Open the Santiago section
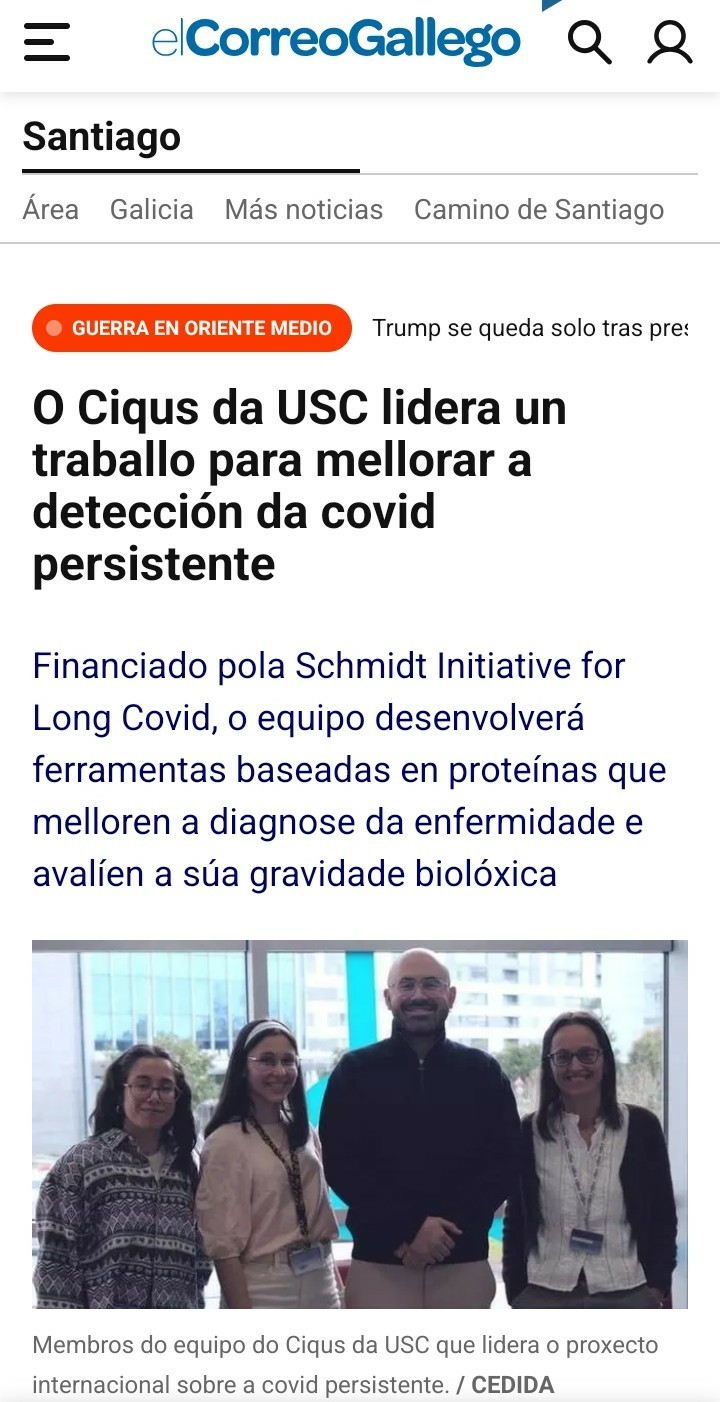Screen dimensions: 720x1402 (x=102, y=137)
